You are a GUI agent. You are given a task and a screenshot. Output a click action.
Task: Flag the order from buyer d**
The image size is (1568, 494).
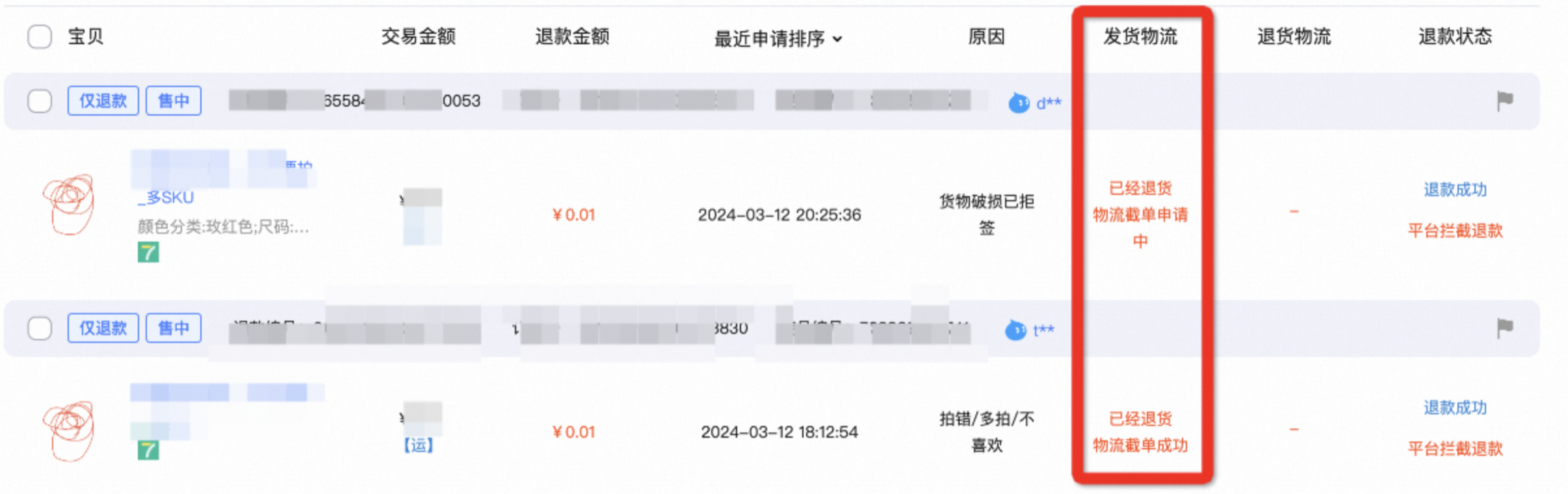[1504, 101]
